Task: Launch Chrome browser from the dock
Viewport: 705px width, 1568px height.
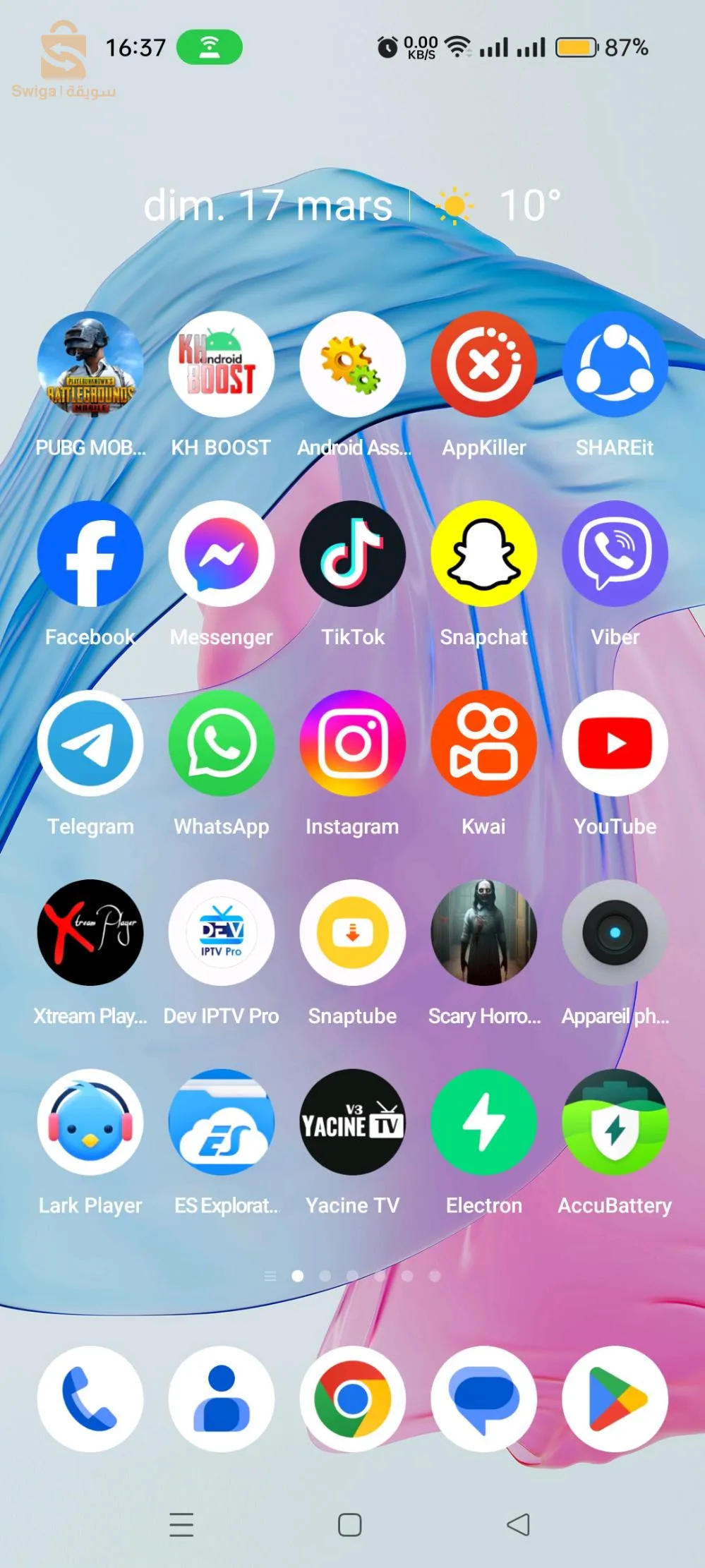Action: click(353, 1399)
